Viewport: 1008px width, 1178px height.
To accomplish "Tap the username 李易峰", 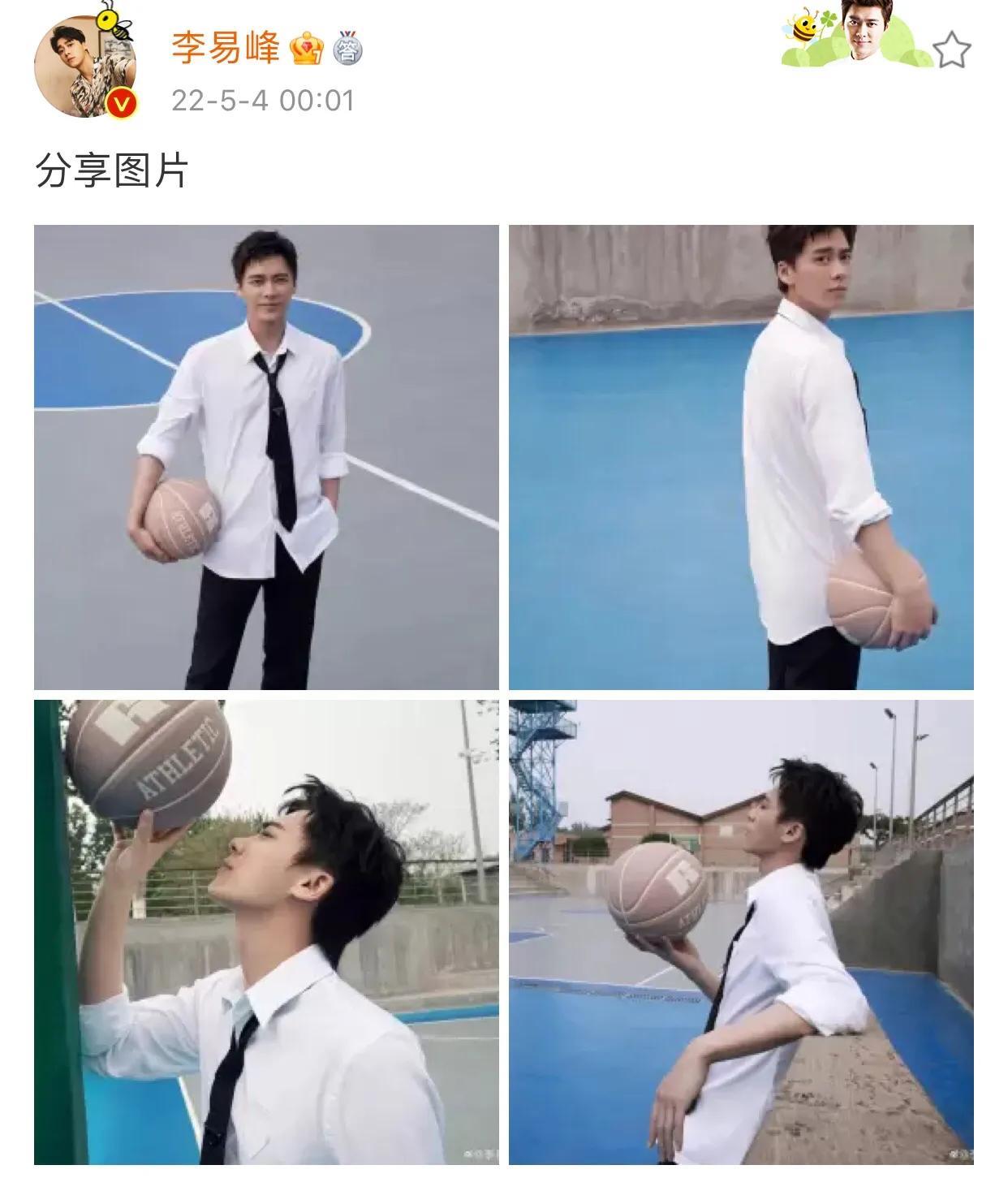I will tap(225, 48).
